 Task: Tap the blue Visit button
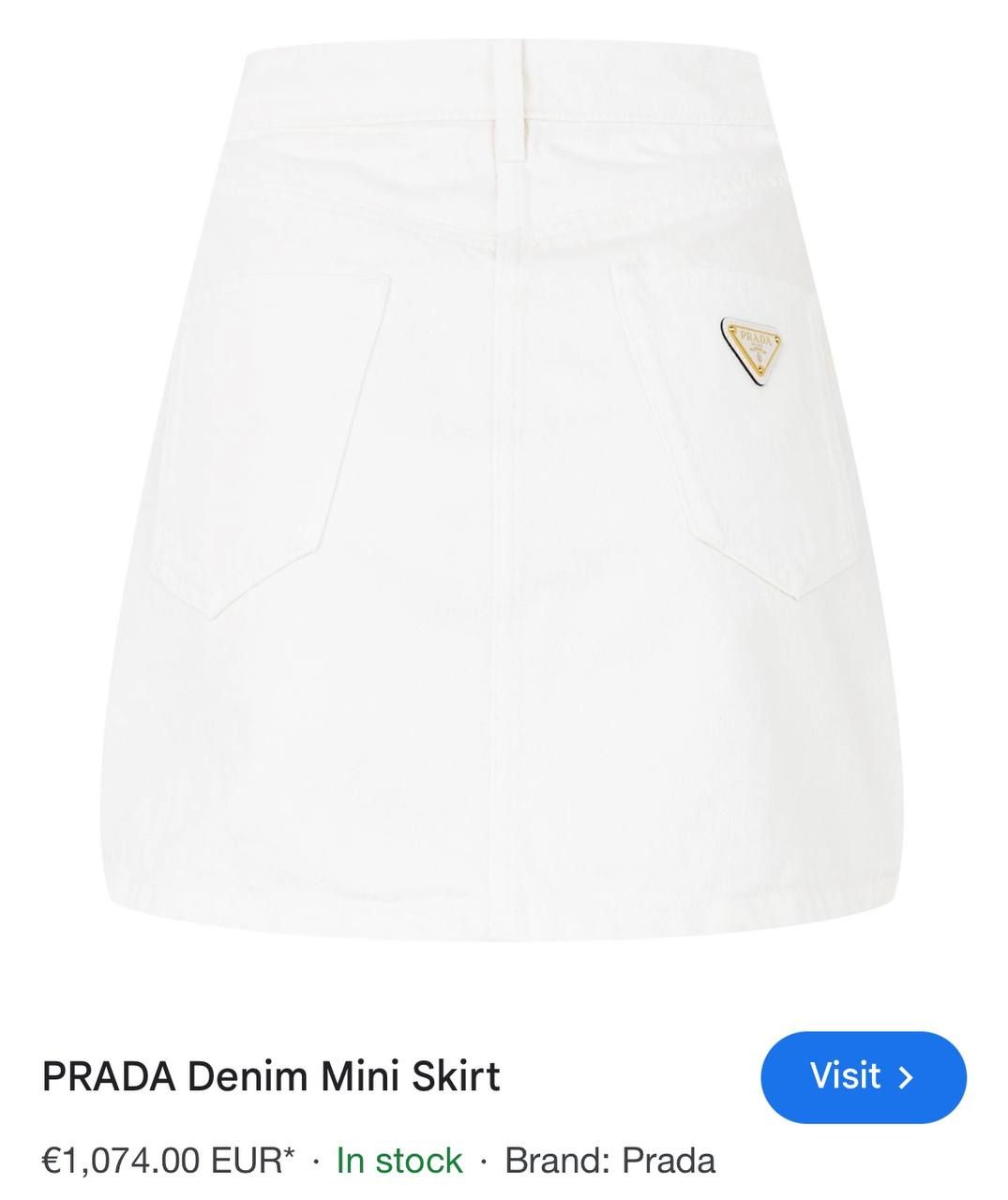pyautogui.click(x=863, y=1076)
